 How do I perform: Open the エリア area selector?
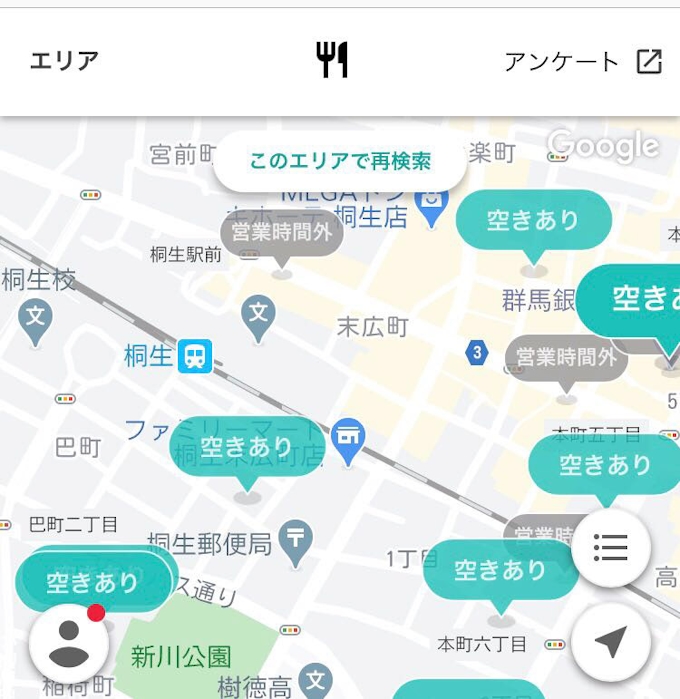click(64, 61)
